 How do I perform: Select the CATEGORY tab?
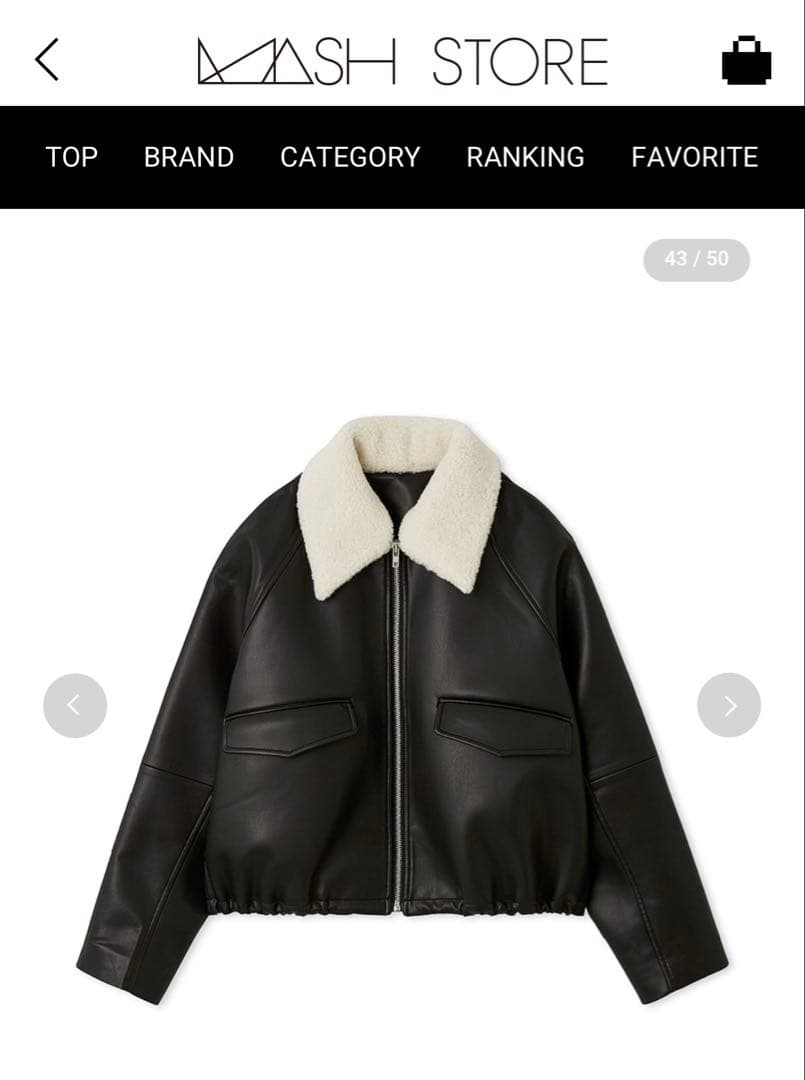(350, 157)
